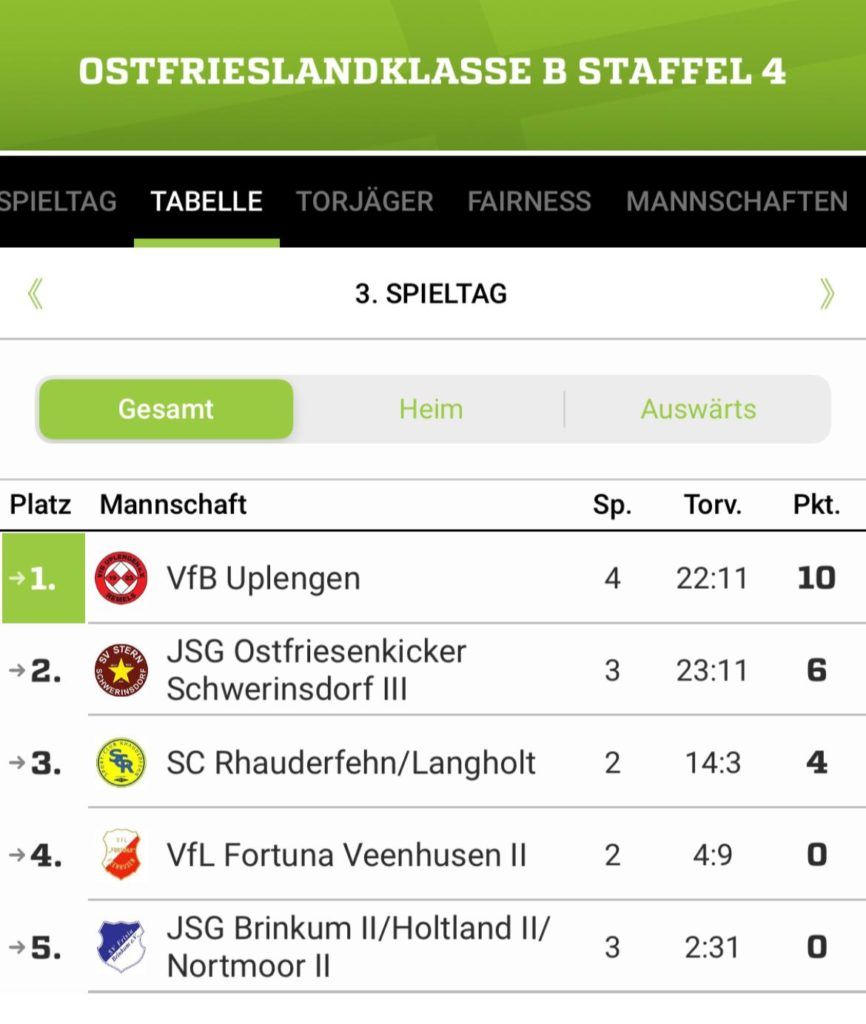This screenshot has width=866, height=1024.
Task: Open JSG Ostfriesenkicker Schwerinsdorf III
Action: [316, 670]
